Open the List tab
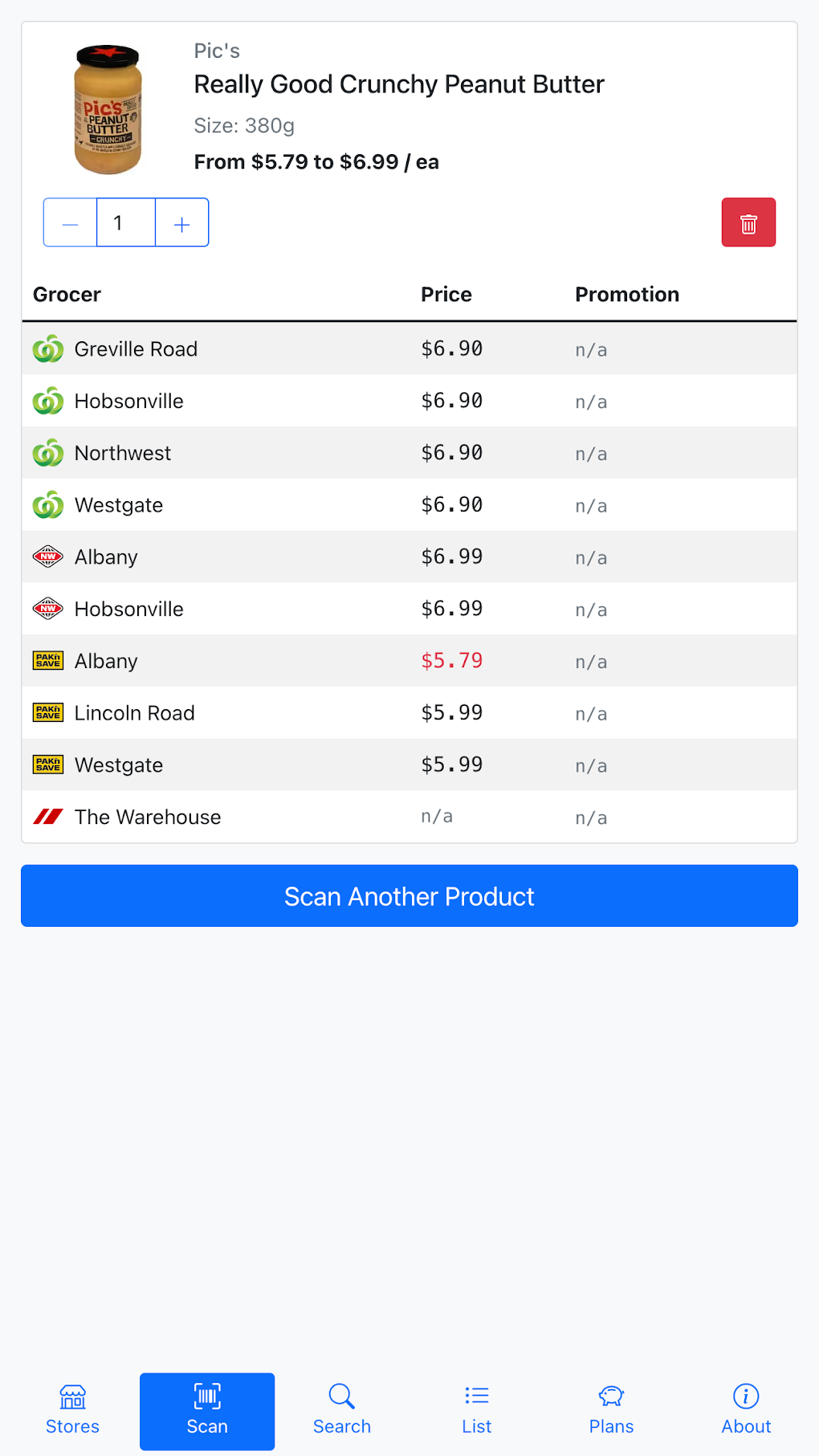The height and width of the screenshot is (1456, 819). (x=477, y=1410)
